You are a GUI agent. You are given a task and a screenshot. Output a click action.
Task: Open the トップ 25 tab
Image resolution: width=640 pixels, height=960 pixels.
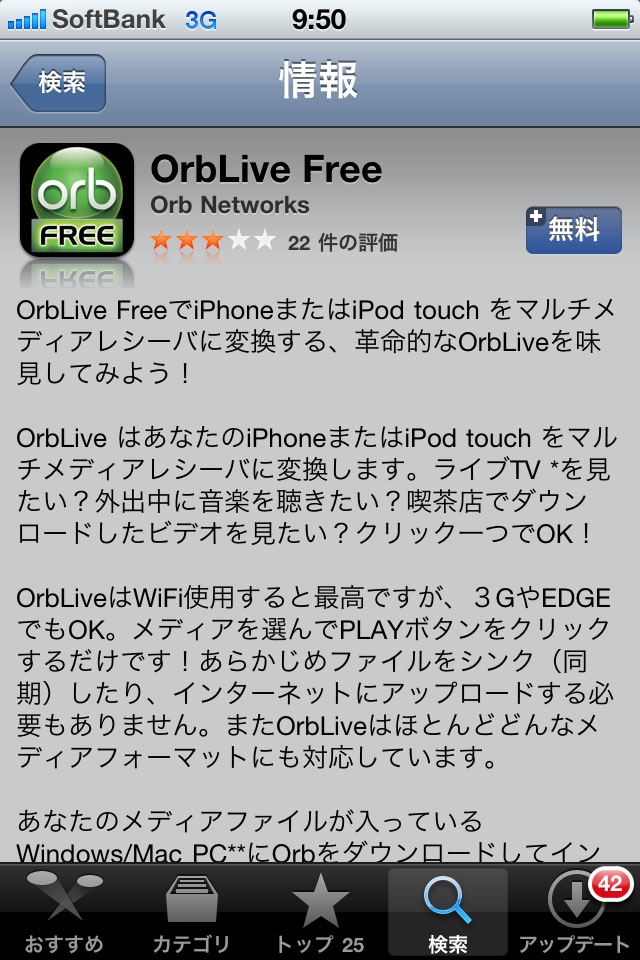point(319,912)
